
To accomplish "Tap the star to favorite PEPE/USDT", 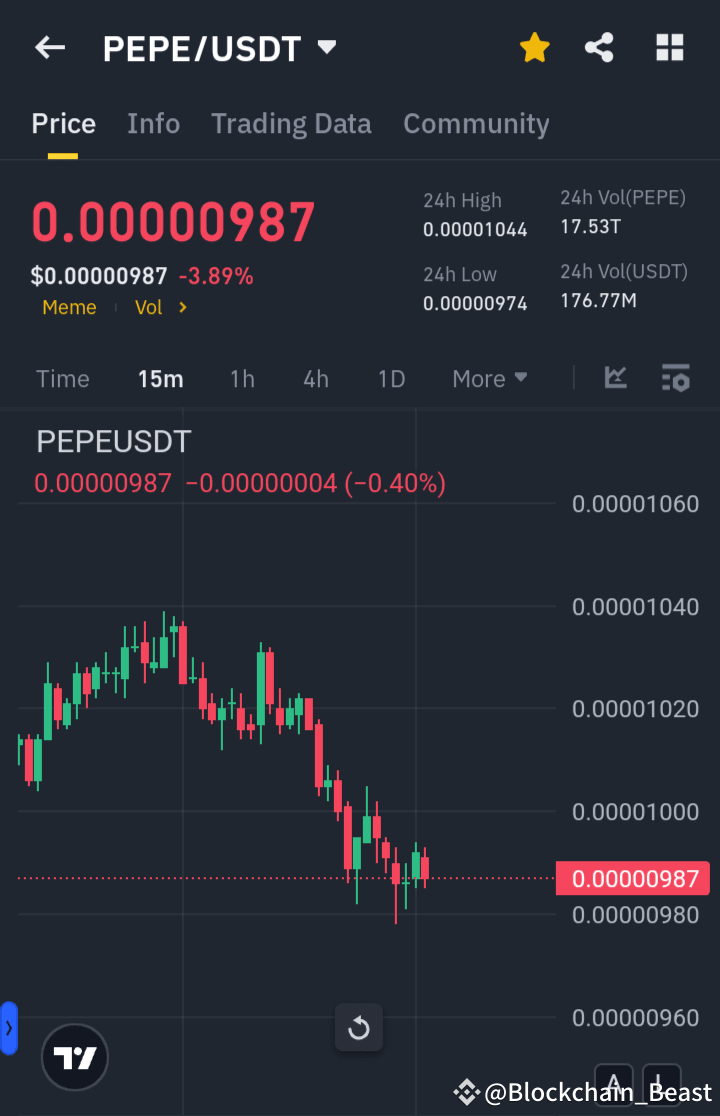I will click(x=534, y=46).
